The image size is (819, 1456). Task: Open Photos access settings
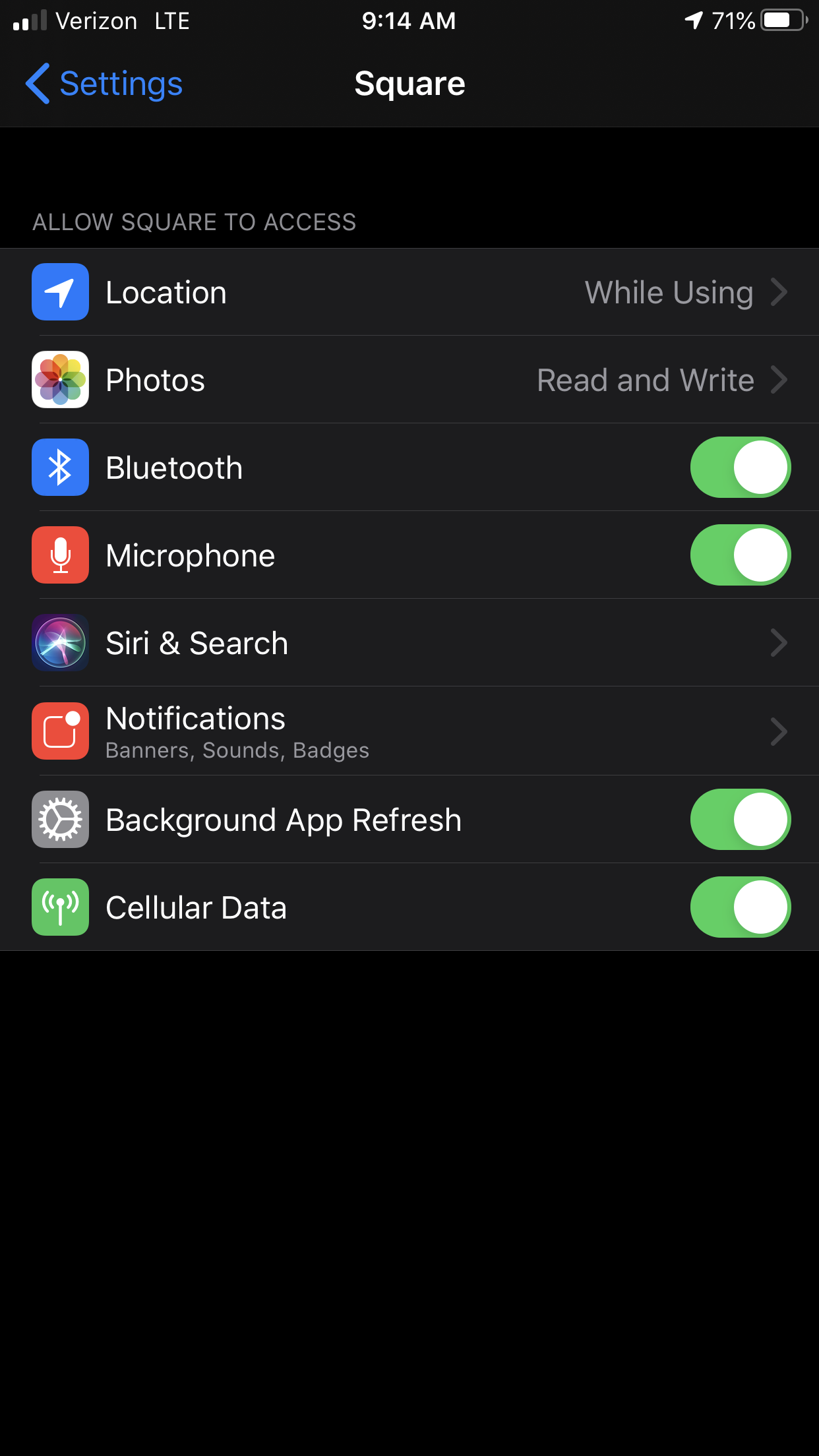(x=409, y=380)
